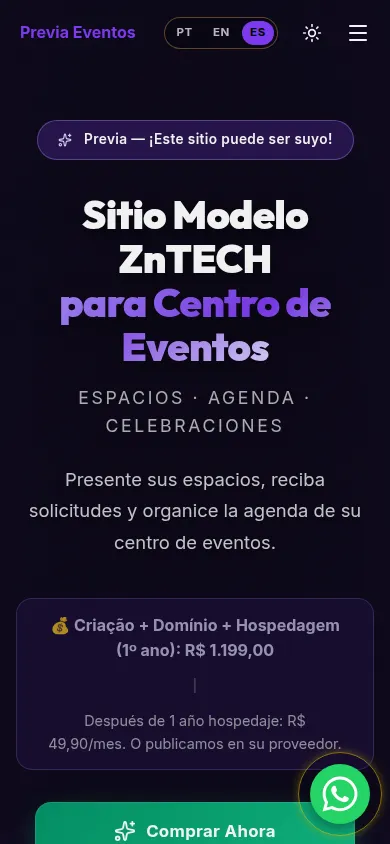
Task: Open the WhatsApp chat button
Action: click(x=340, y=794)
